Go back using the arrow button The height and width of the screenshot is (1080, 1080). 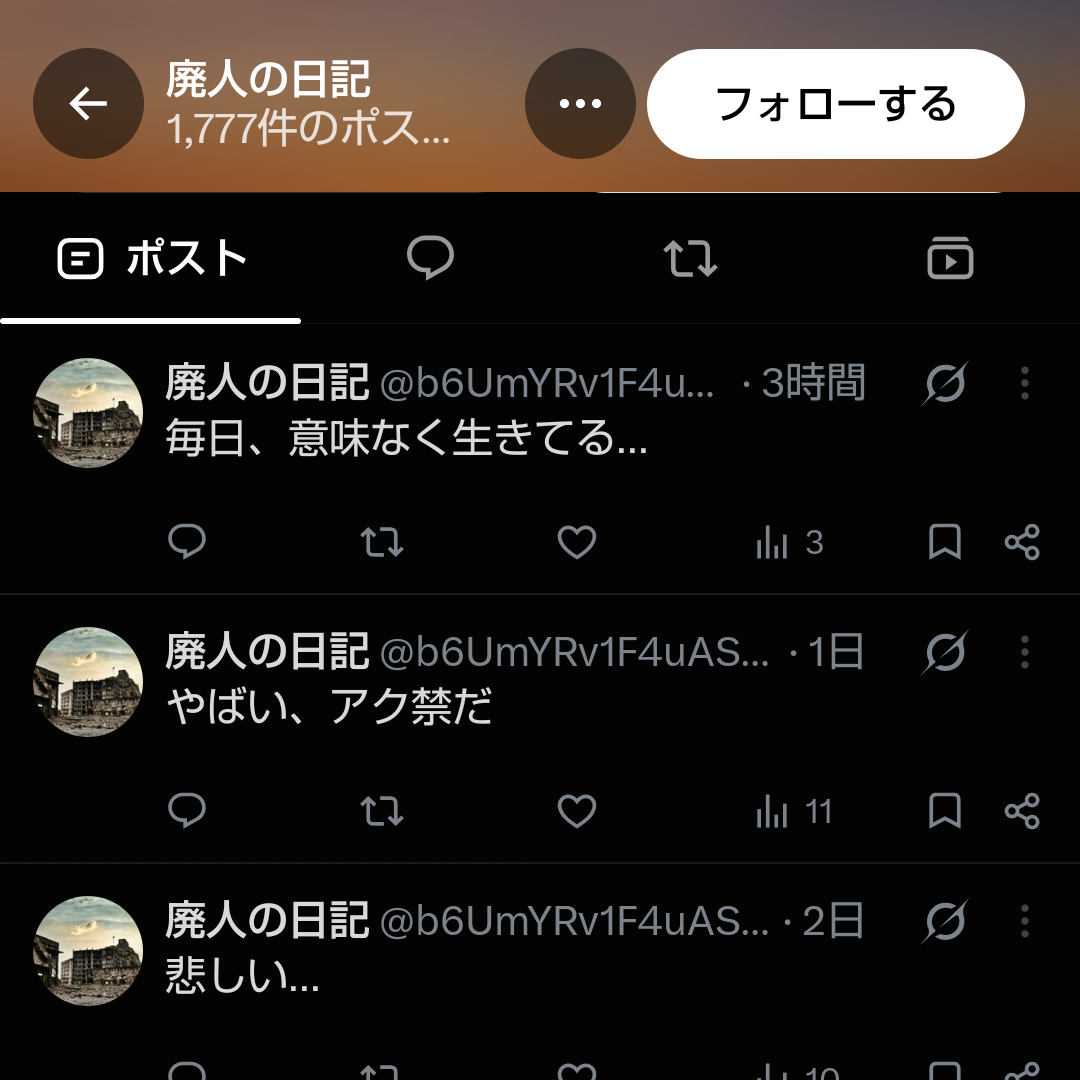coord(88,103)
